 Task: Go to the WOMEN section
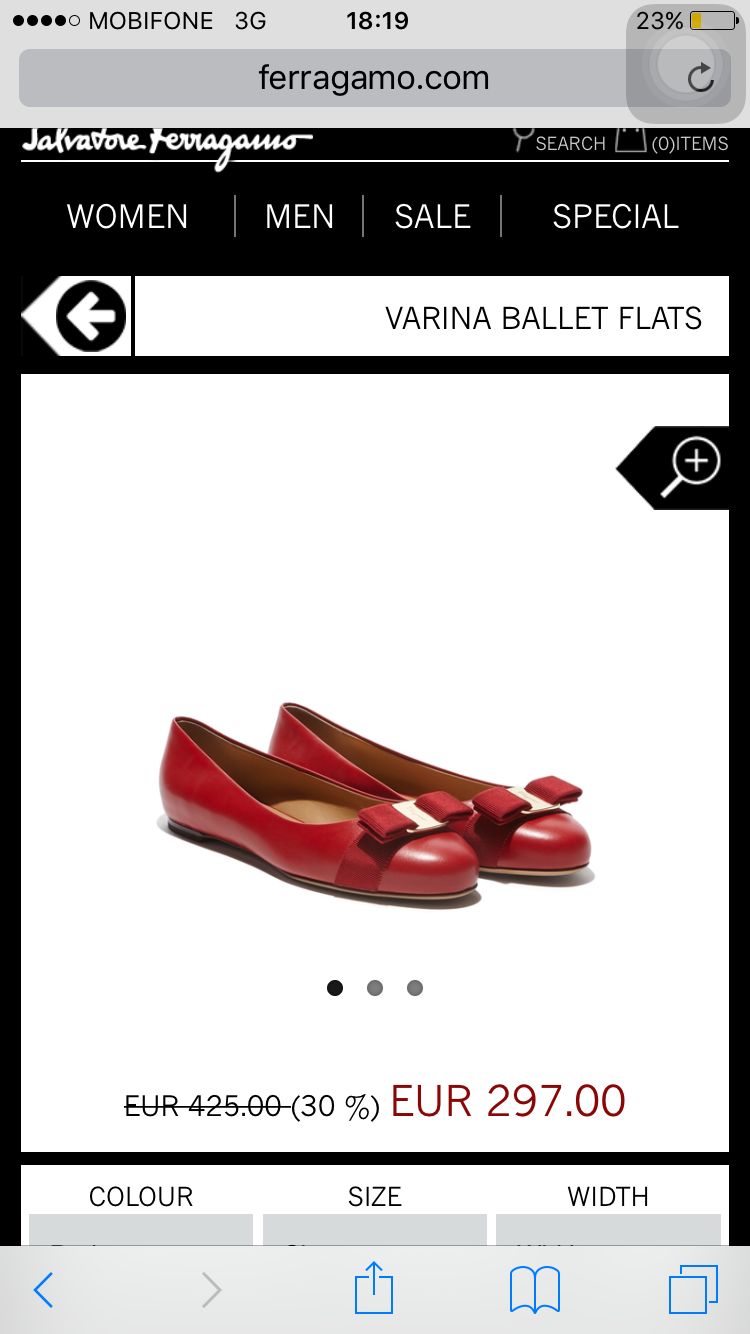click(127, 216)
